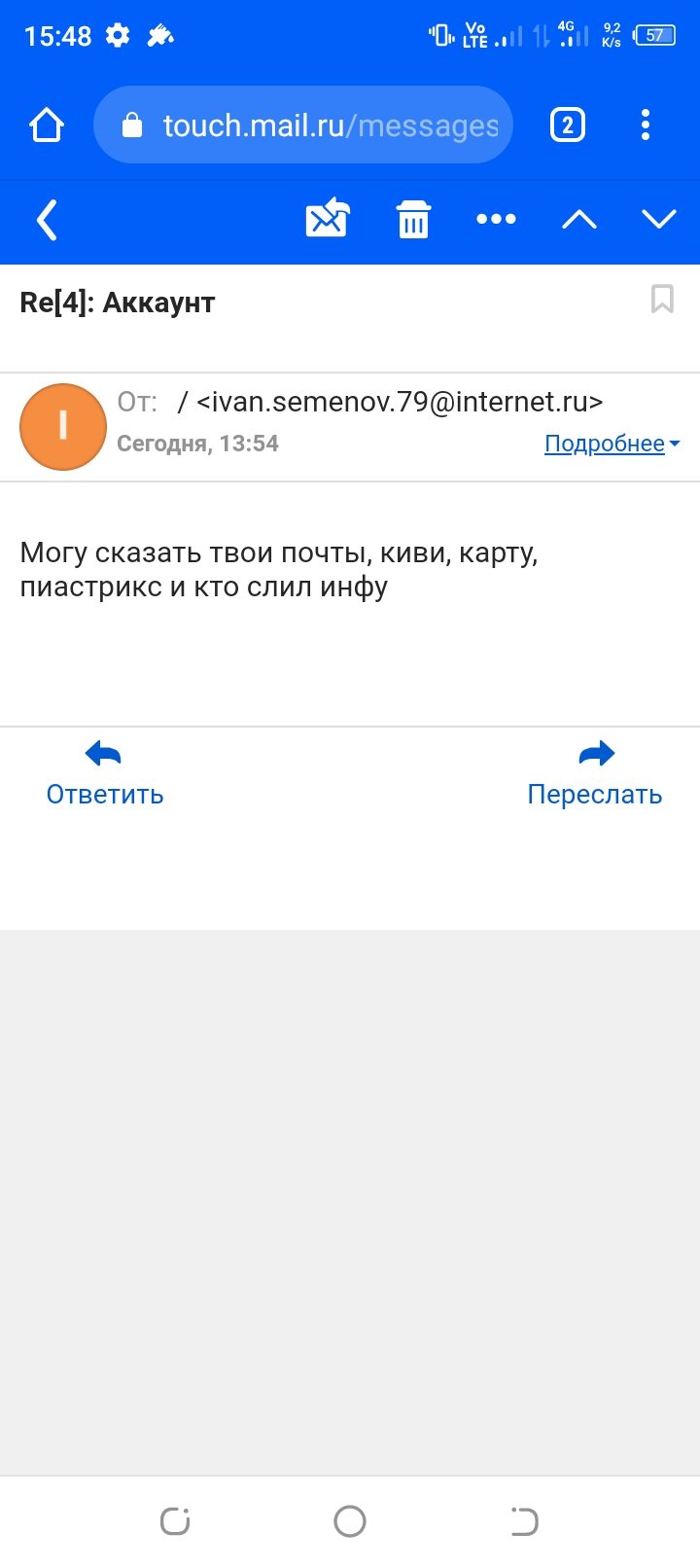This screenshot has height=1568, width=700.
Task: Tap Ответить to reply
Action: [105, 774]
